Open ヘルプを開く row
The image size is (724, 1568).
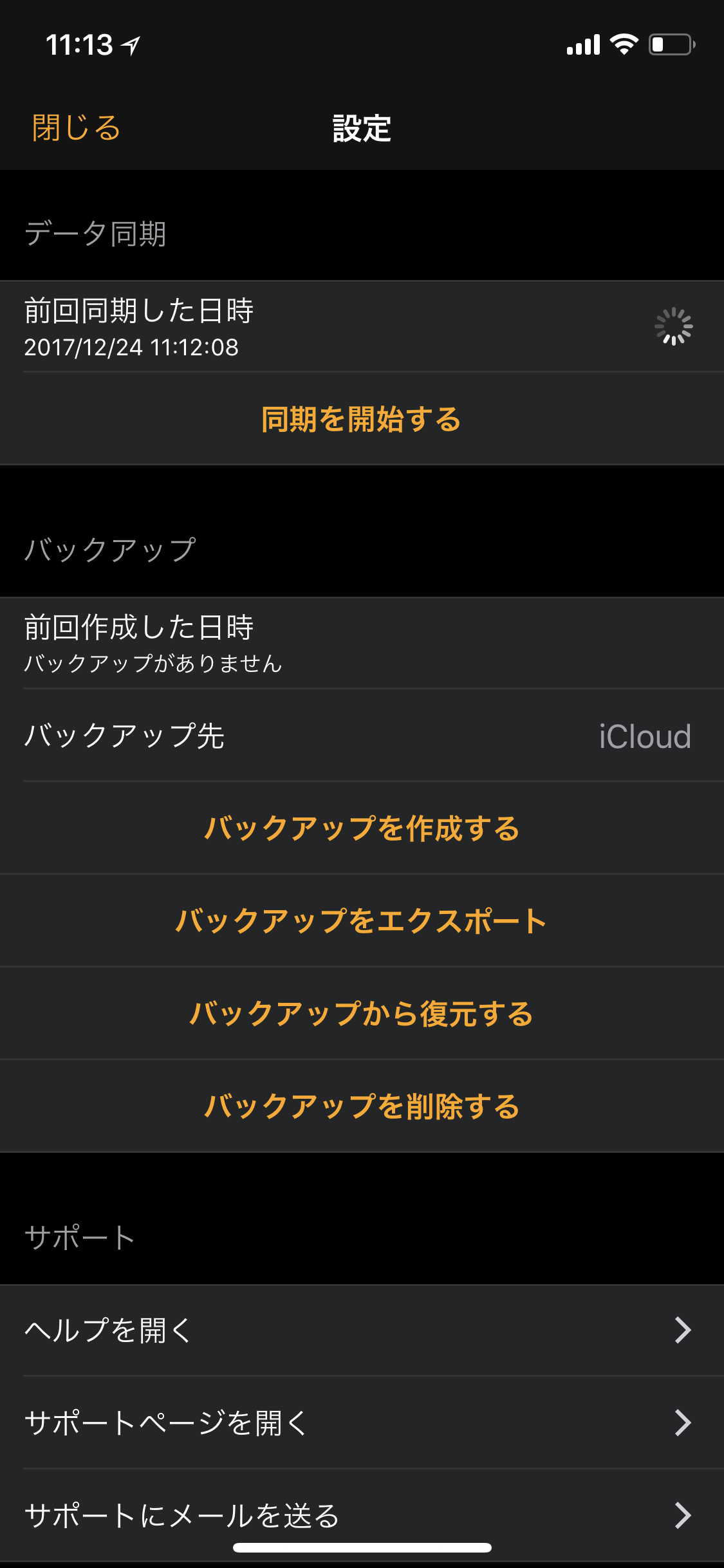click(x=362, y=1330)
